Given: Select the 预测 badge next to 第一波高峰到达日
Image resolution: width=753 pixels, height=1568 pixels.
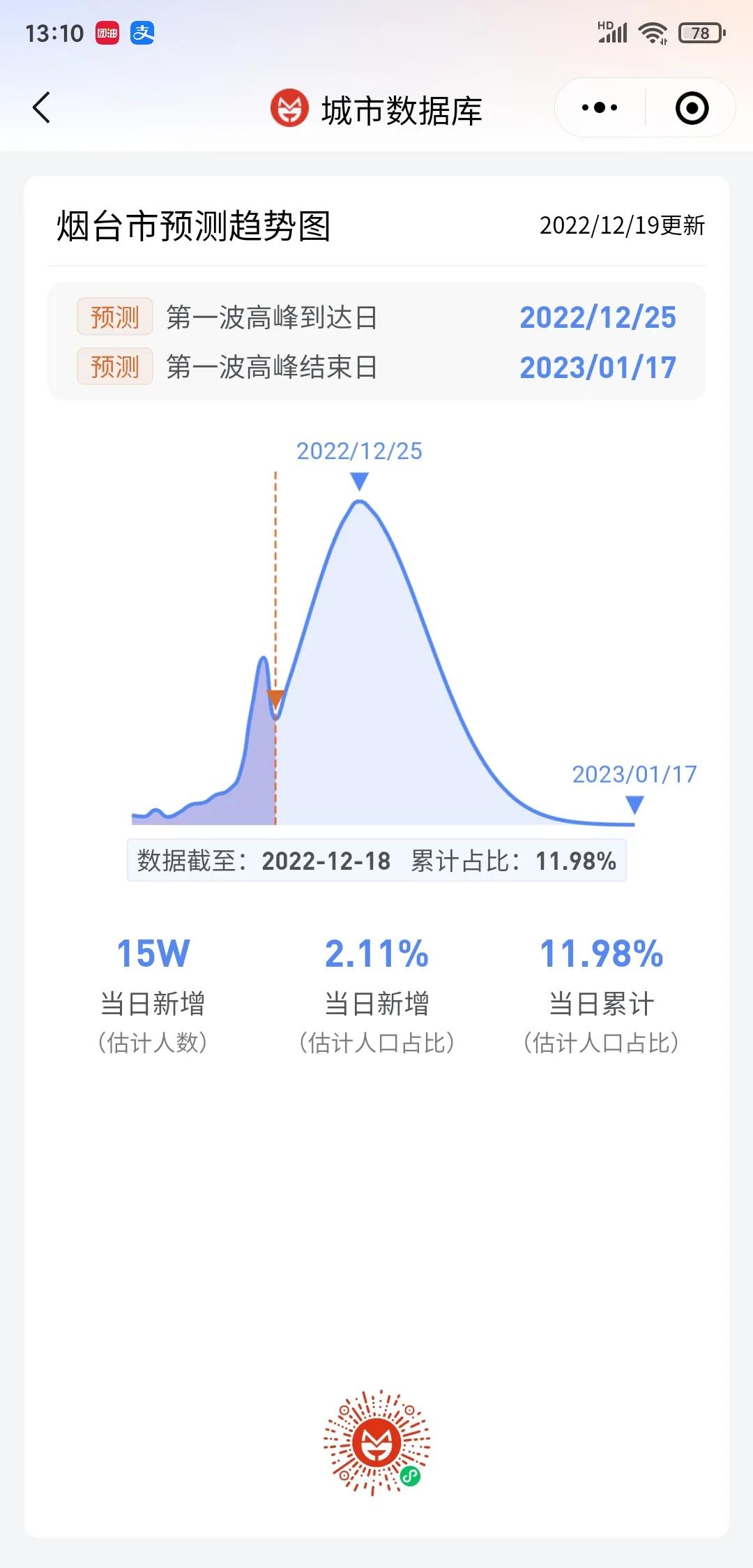Looking at the screenshot, I should [x=114, y=317].
